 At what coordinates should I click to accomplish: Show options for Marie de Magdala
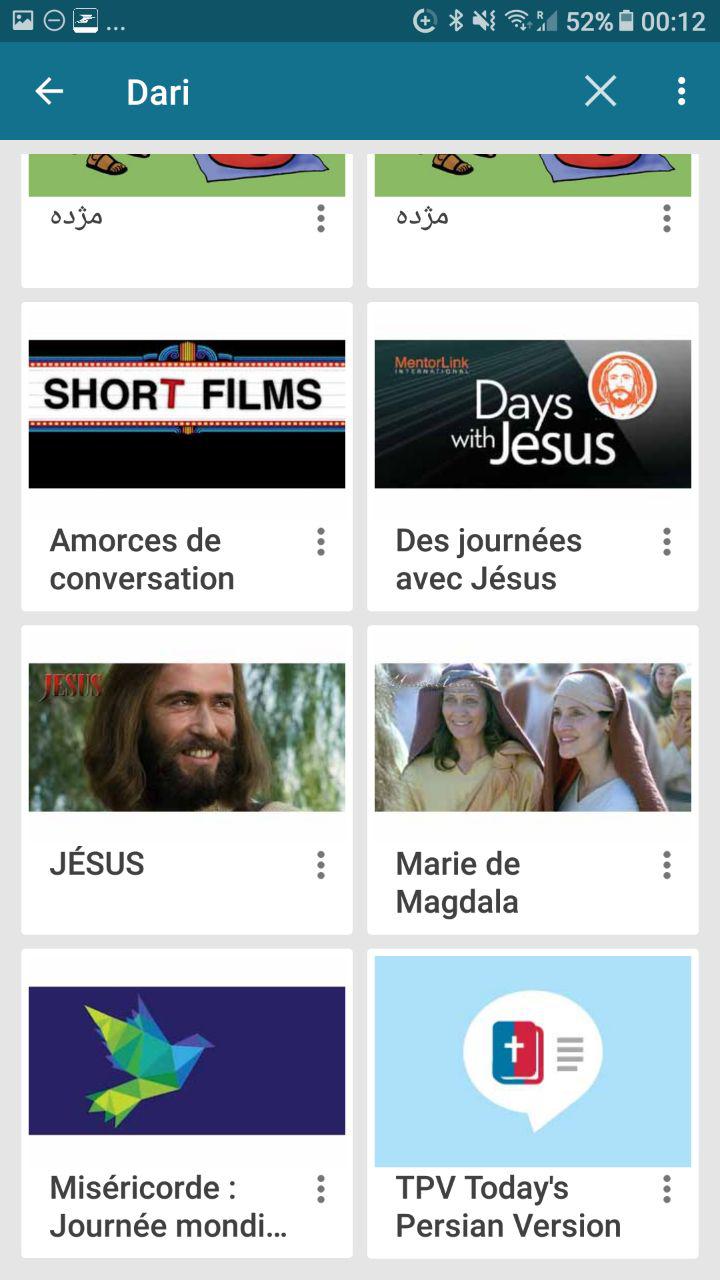[667, 865]
